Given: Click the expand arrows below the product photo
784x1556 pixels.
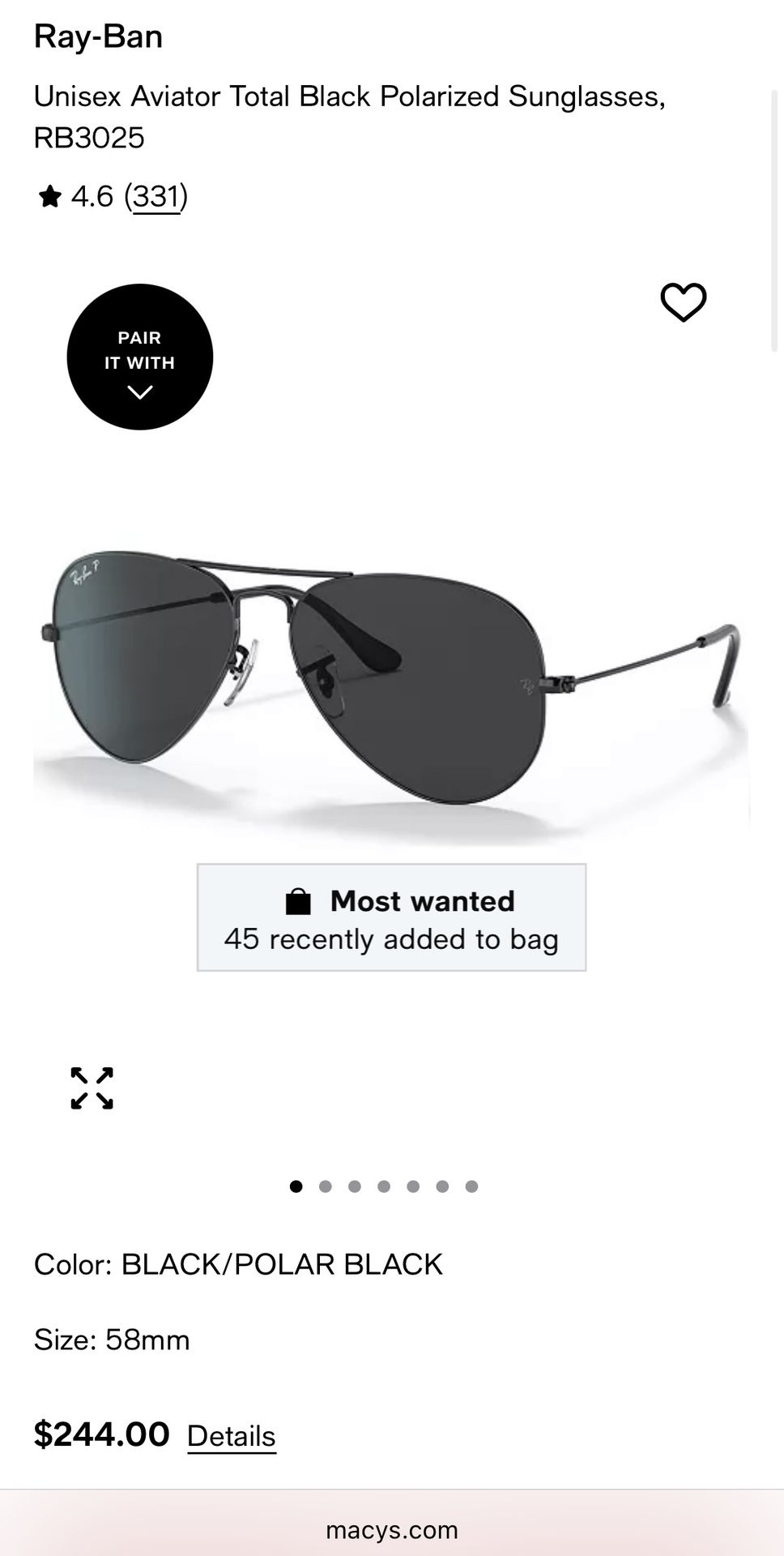Looking at the screenshot, I should tap(92, 1088).
